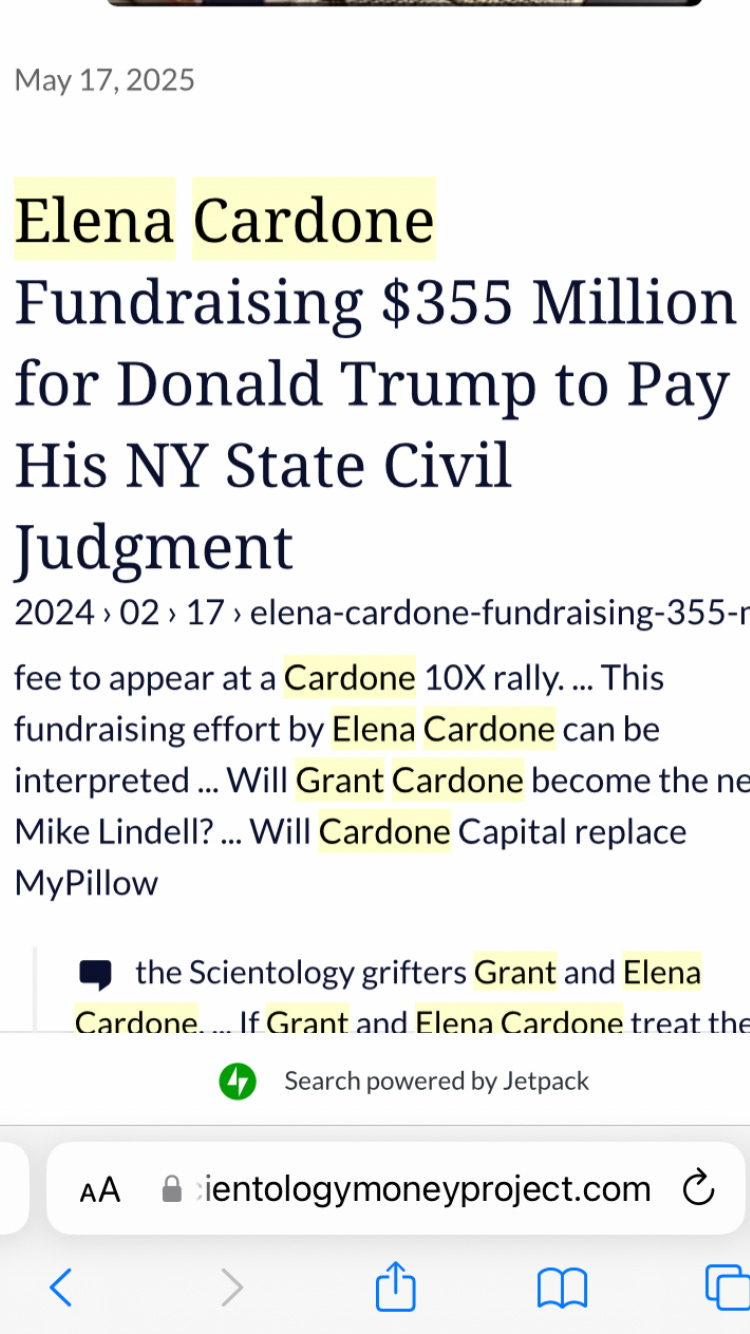Open the reader AA text options

100,1189
